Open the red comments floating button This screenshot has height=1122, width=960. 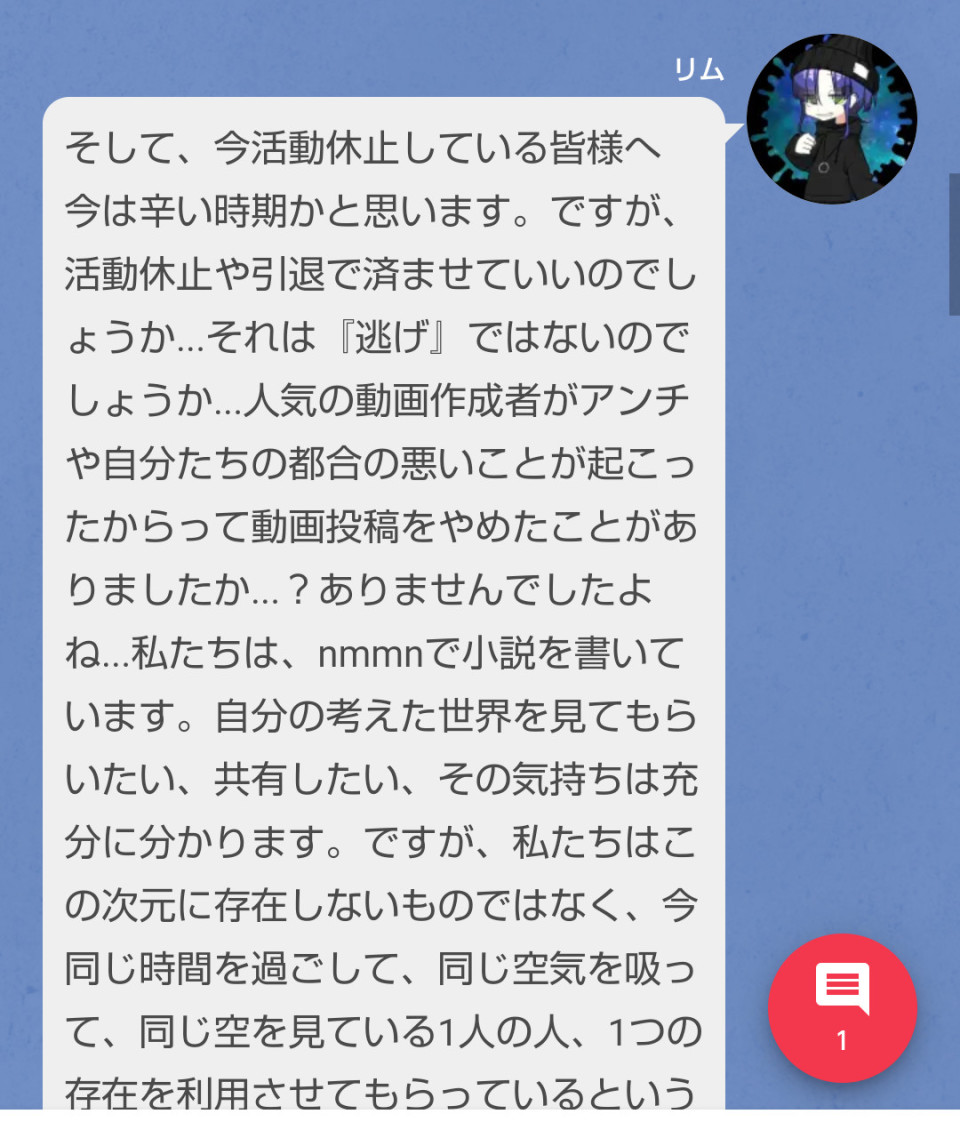point(842,1007)
